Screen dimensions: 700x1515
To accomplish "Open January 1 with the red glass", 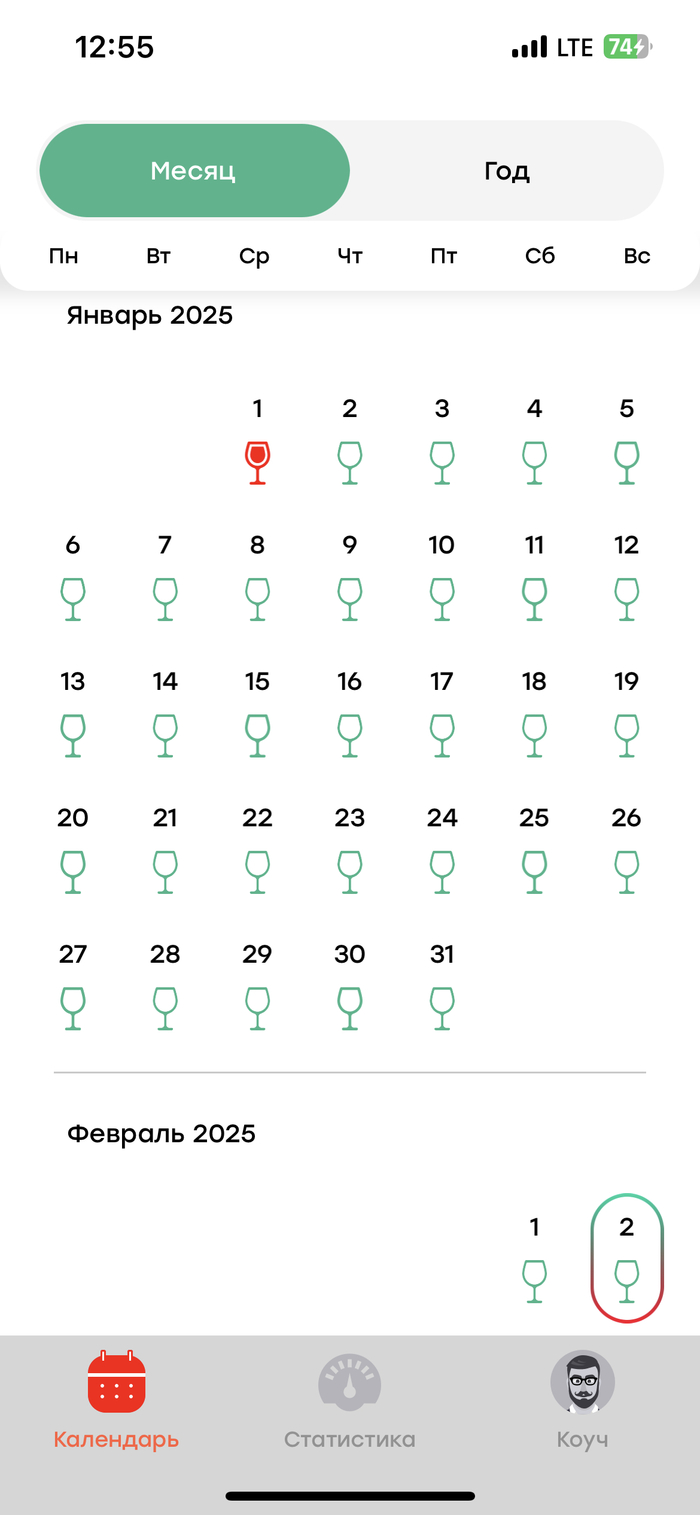I will click(x=257, y=441).
